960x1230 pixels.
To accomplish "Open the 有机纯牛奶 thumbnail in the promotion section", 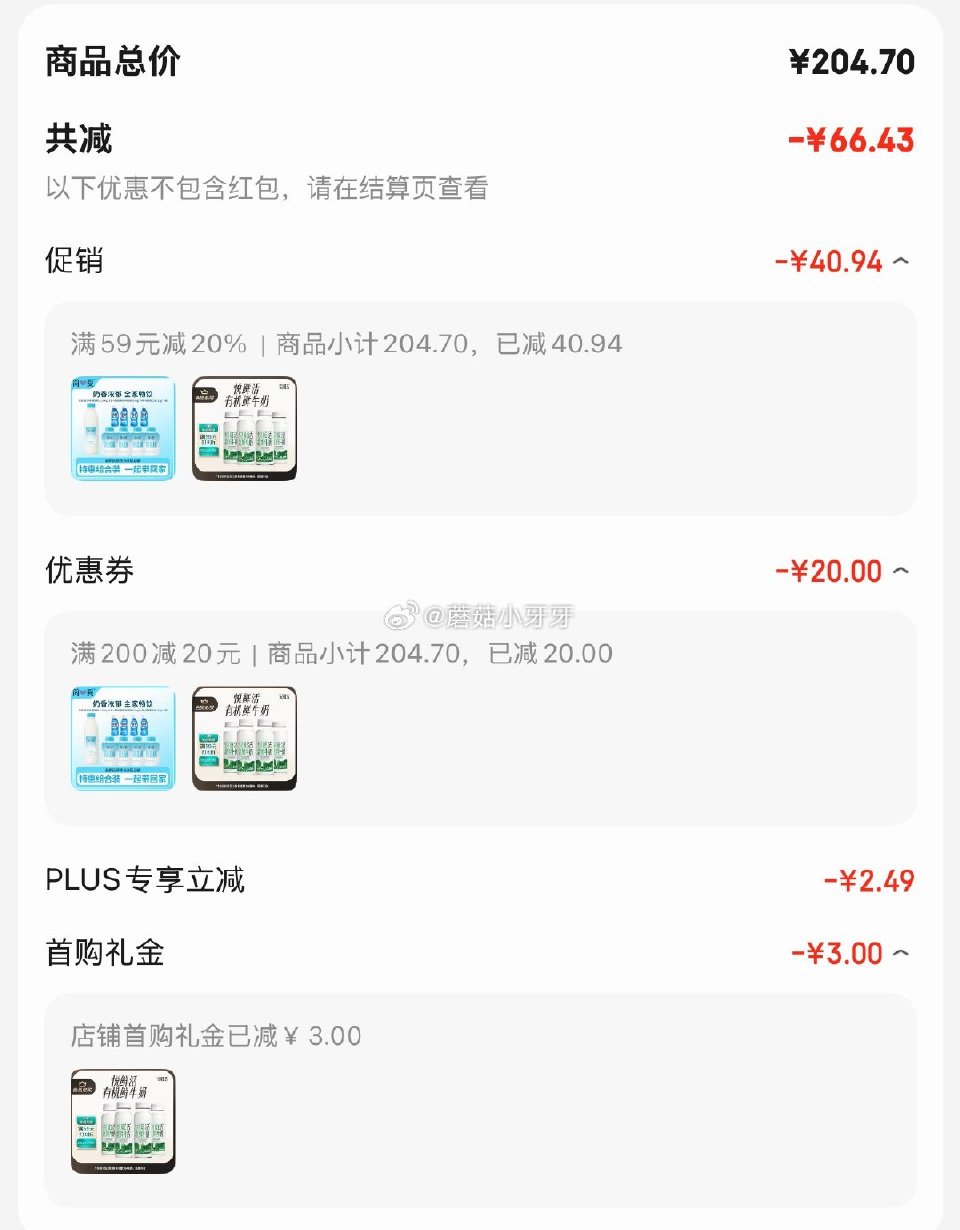I will [243, 428].
